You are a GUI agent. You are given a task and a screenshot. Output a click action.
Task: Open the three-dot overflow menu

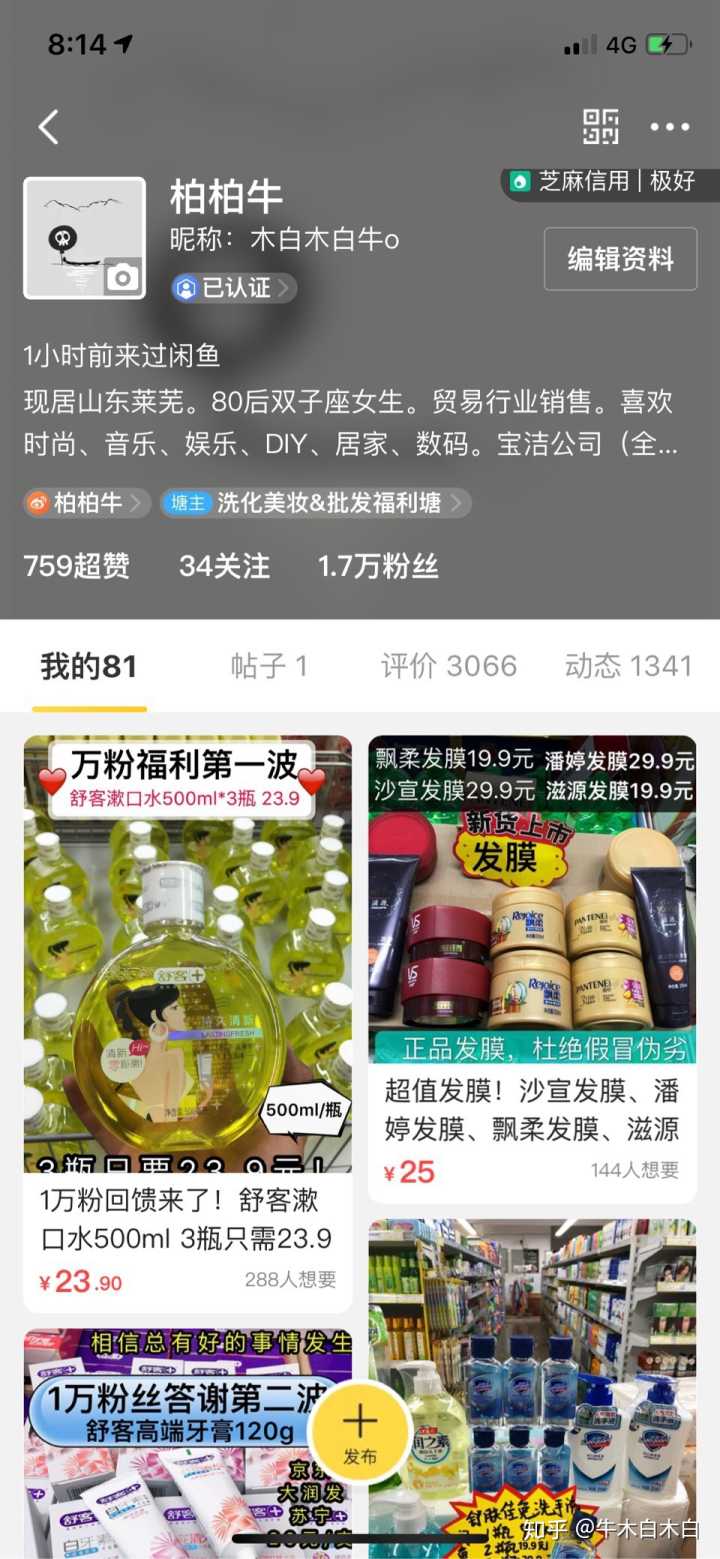pos(669,127)
